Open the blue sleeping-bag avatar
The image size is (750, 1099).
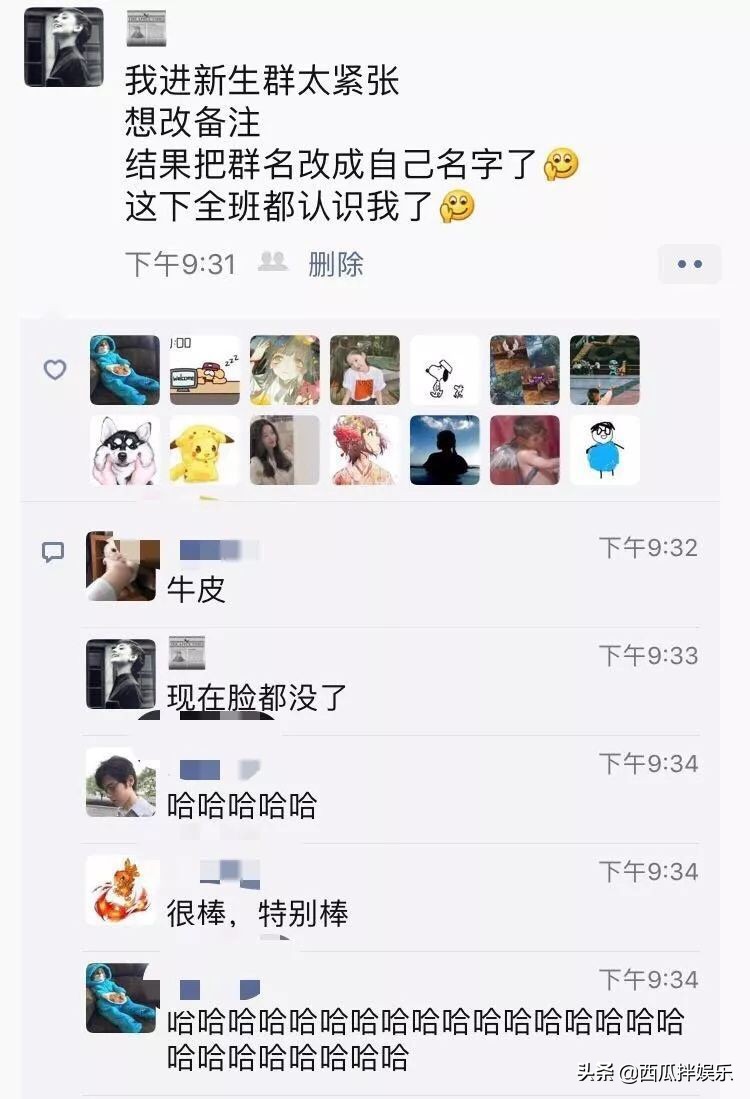tap(124, 369)
